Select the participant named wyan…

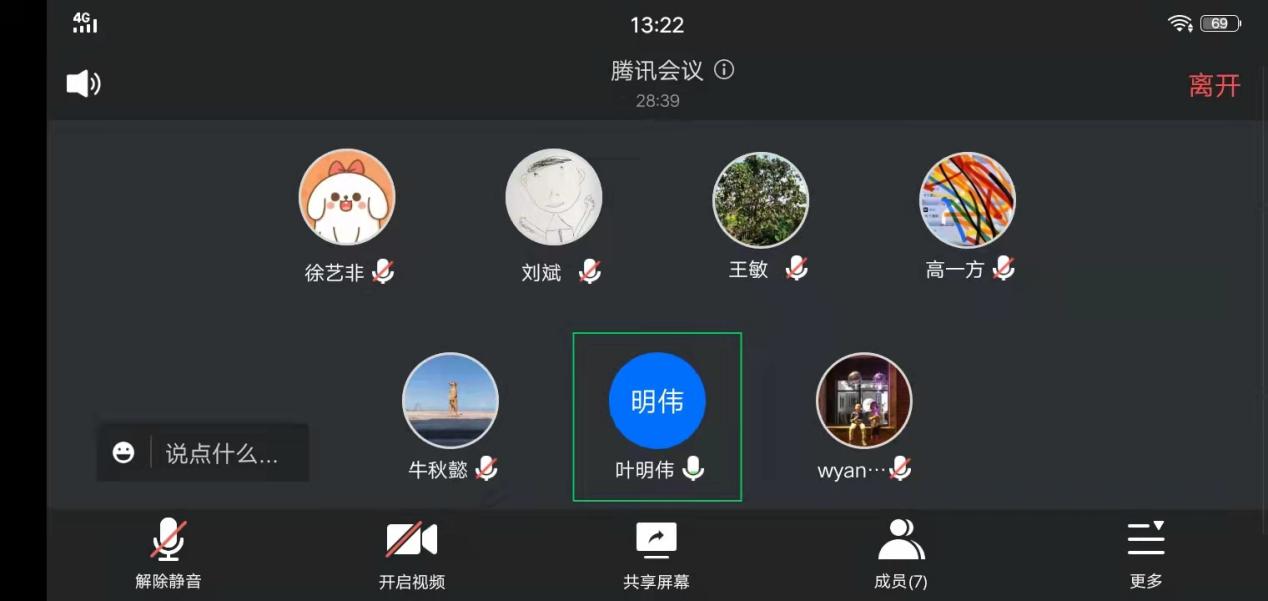tap(864, 400)
